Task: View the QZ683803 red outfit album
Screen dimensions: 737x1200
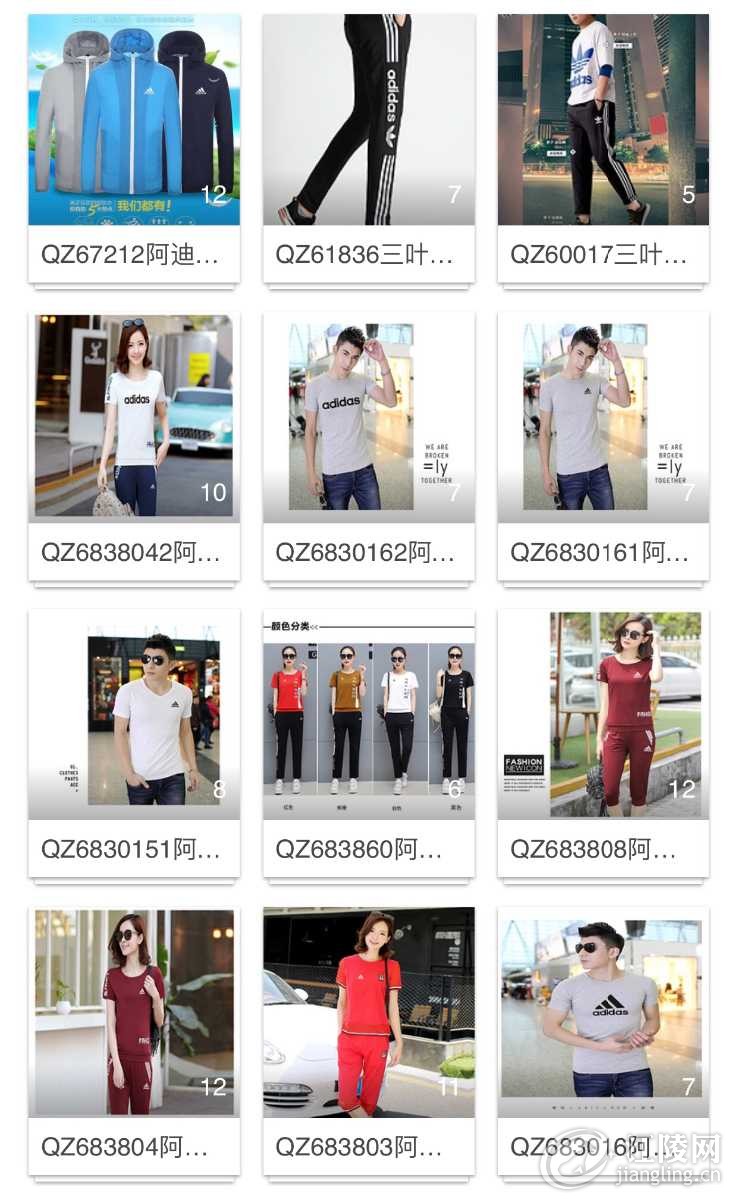Action: pyautogui.click(x=368, y=1012)
